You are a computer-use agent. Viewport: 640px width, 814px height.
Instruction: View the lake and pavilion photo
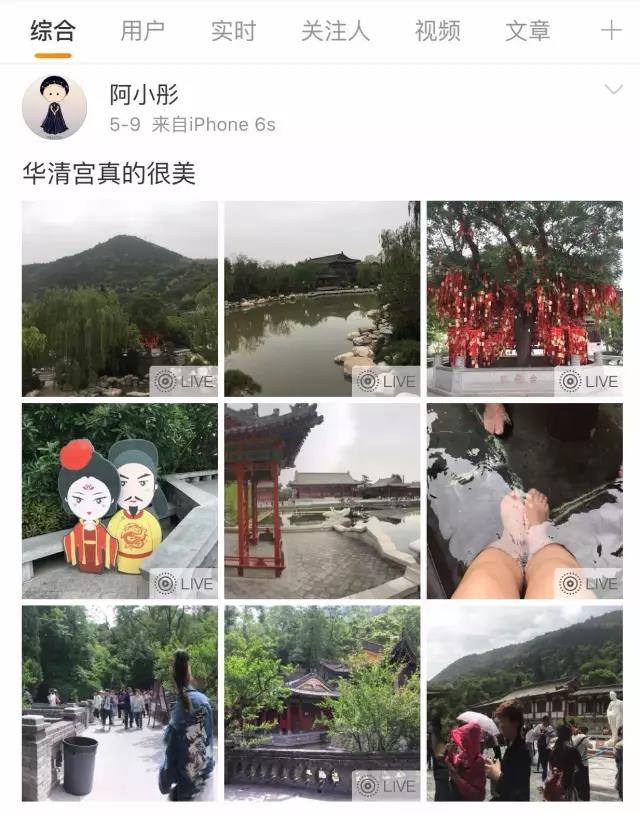[x=322, y=298]
